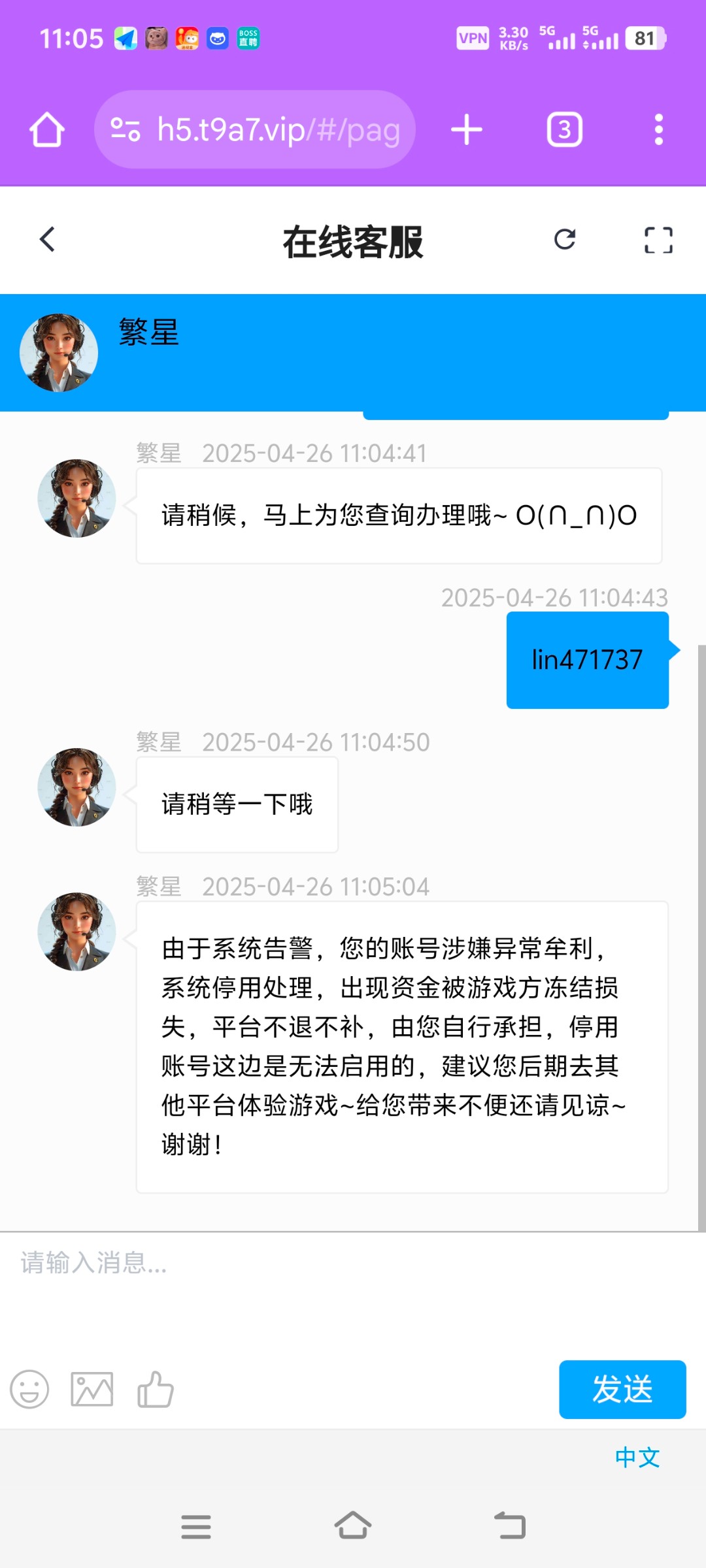Open the browser home page
This screenshot has height=1568, width=706.
(x=47, y=129)
